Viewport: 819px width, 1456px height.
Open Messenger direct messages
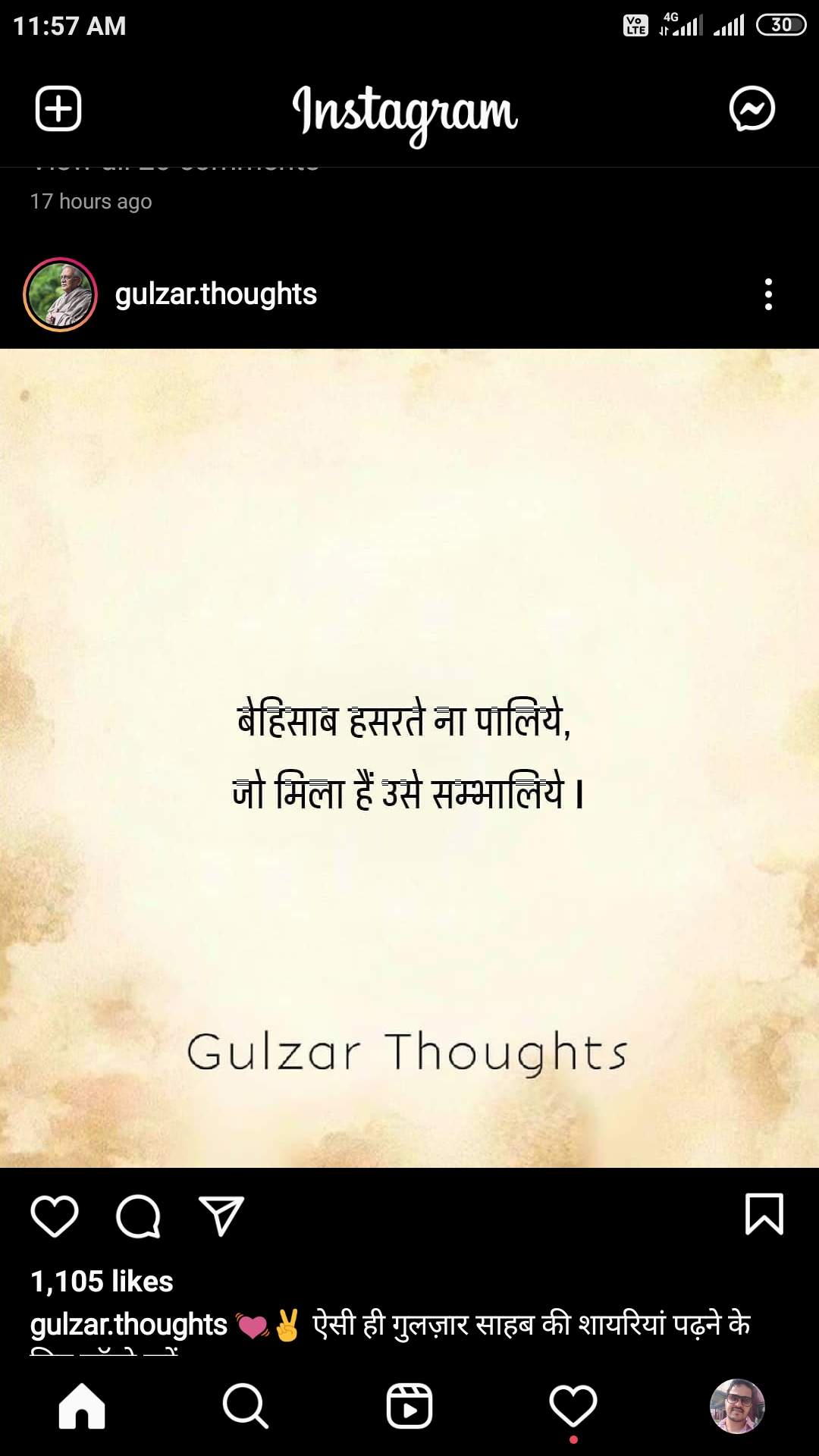tap(752, 108)
